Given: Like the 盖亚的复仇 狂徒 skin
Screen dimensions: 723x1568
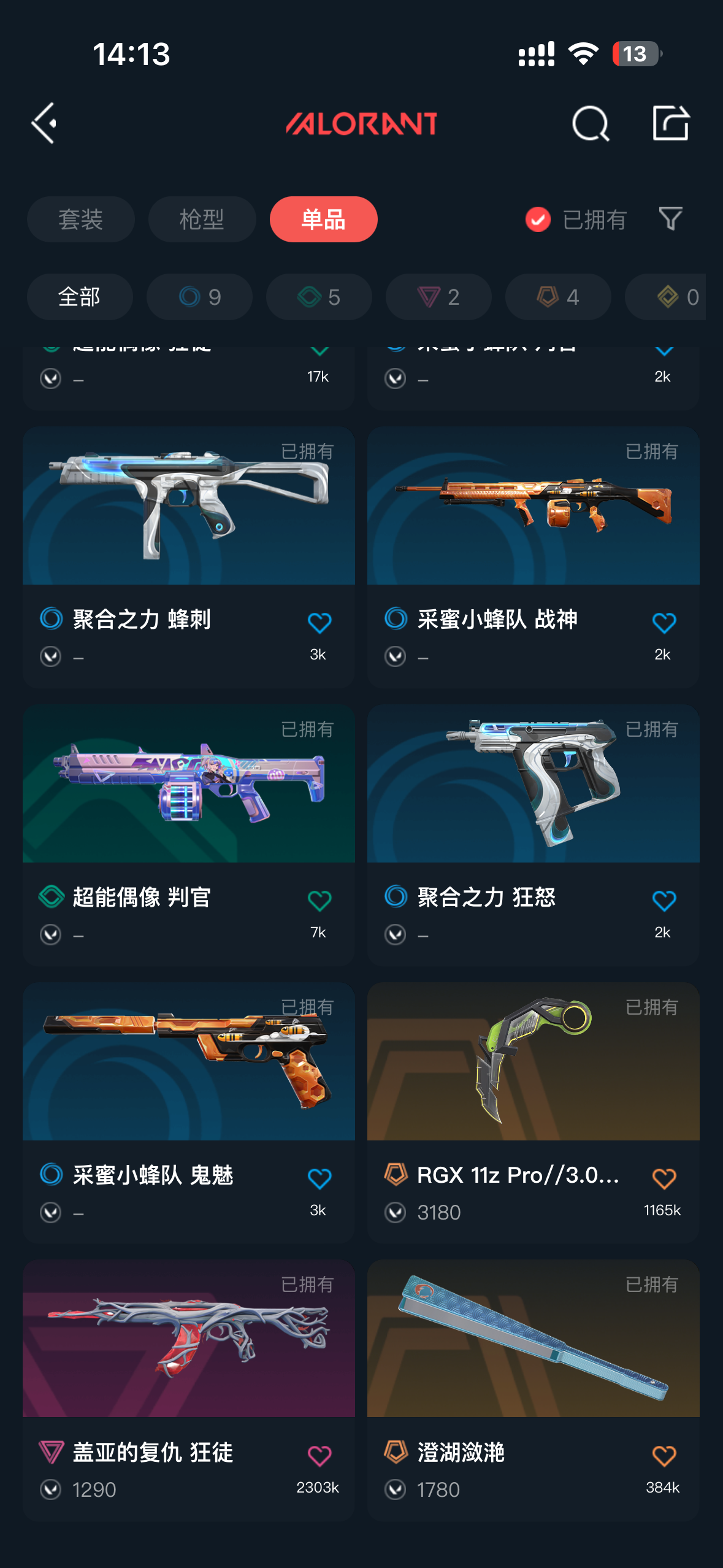Looking at the screenshot, I should (x=319, y=1456).
